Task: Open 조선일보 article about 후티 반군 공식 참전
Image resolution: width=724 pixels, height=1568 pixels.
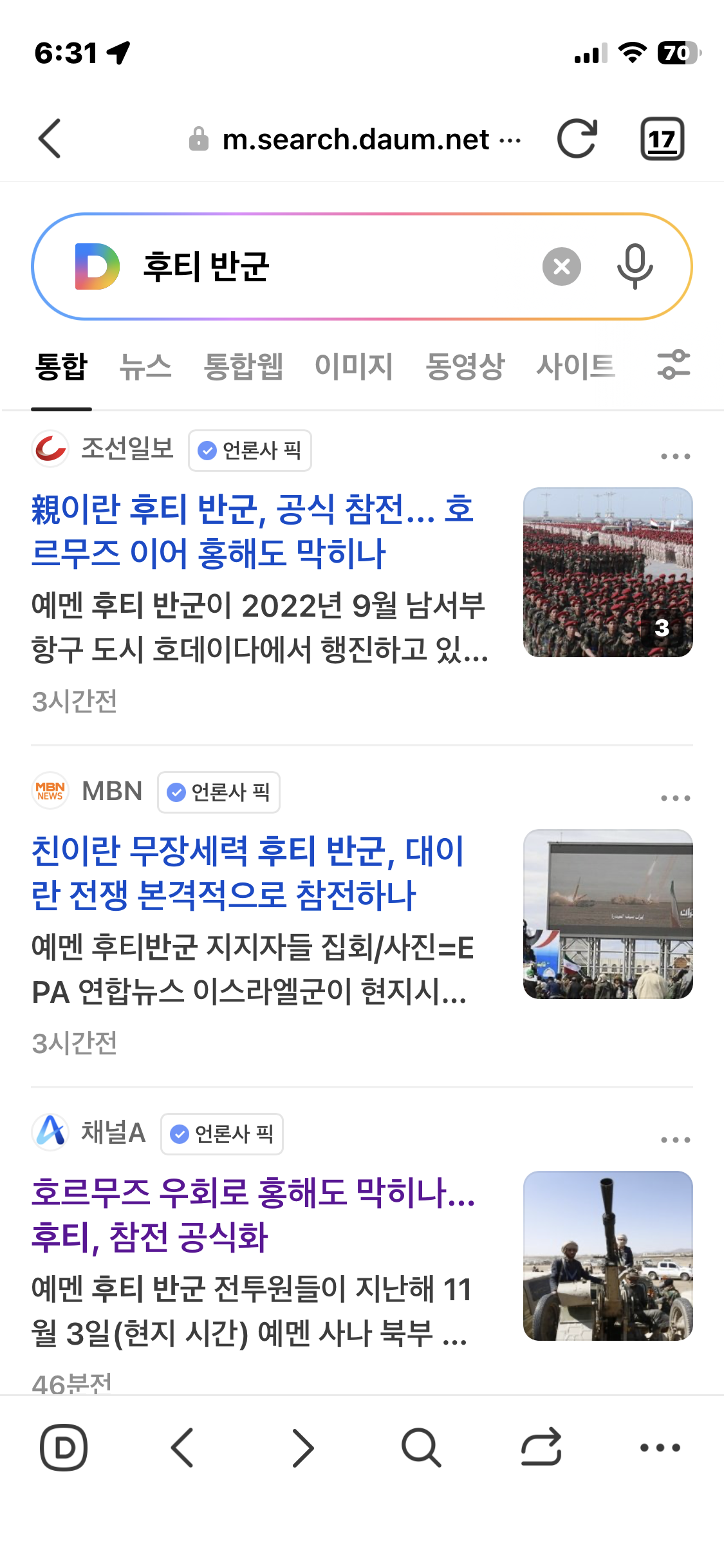Action: coord(252,531)
